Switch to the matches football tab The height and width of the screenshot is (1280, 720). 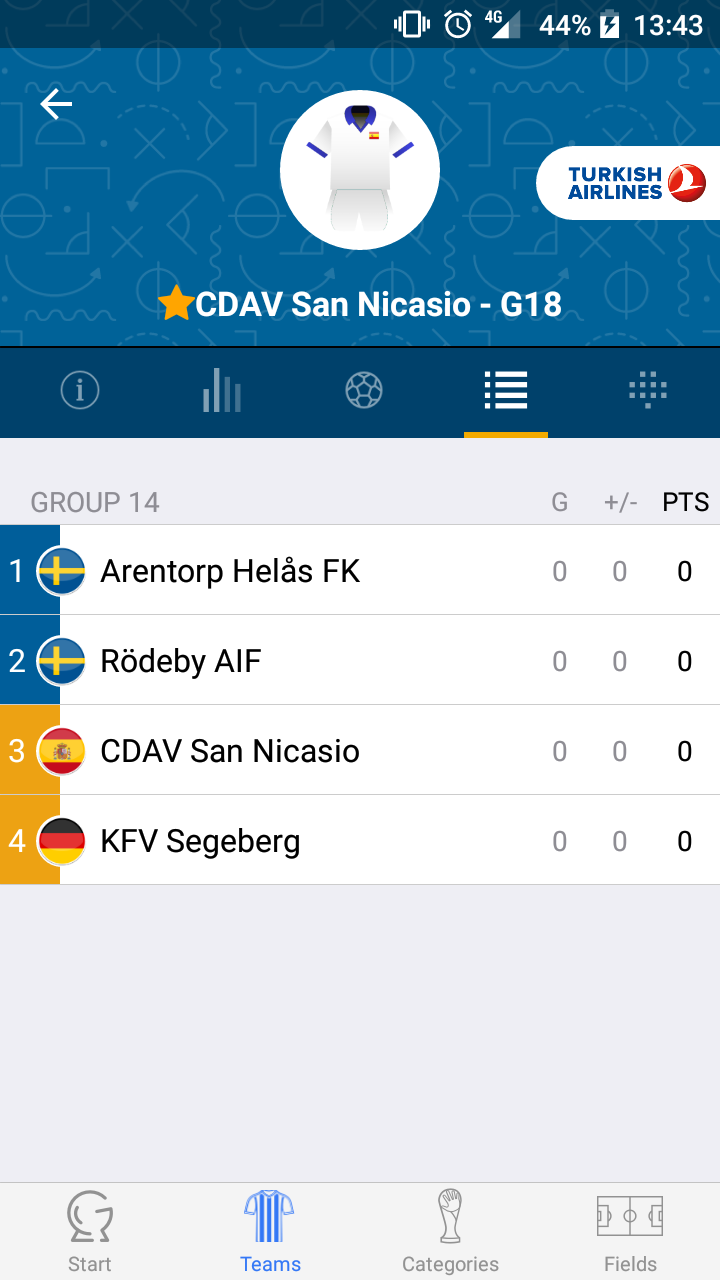tap(364, 390)
